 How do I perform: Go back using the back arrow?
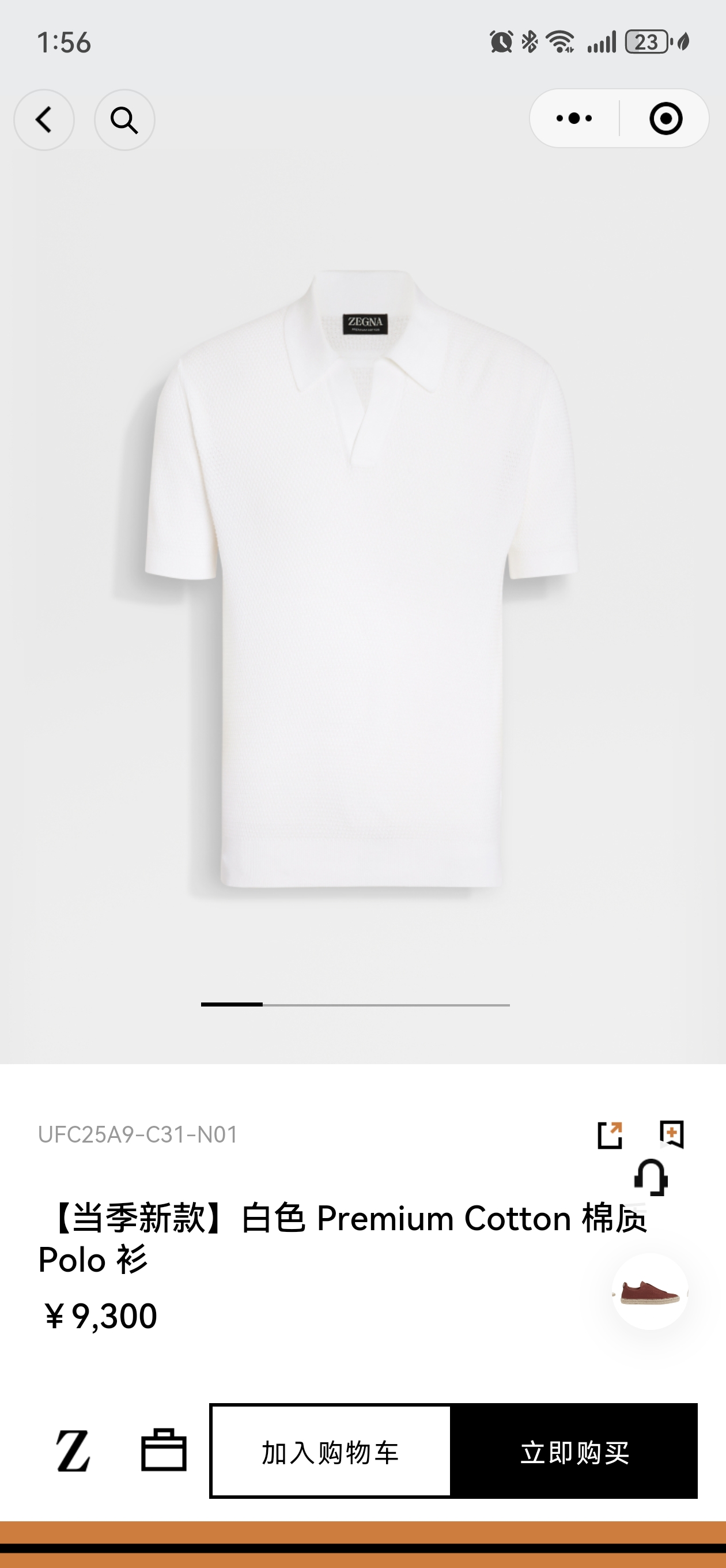[x=43, y=119]
